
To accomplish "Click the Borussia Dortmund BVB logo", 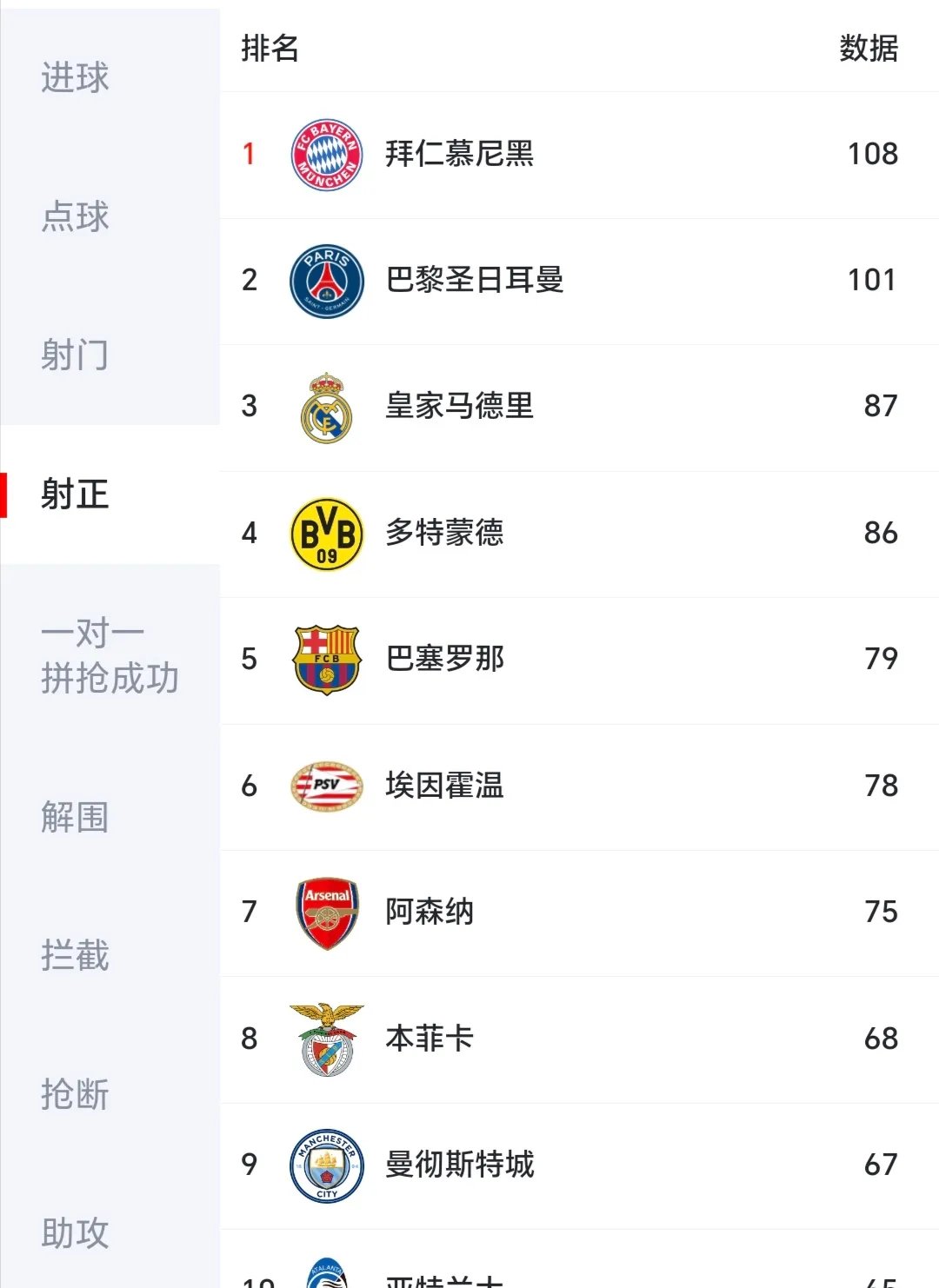I will (x=326, y=532).
